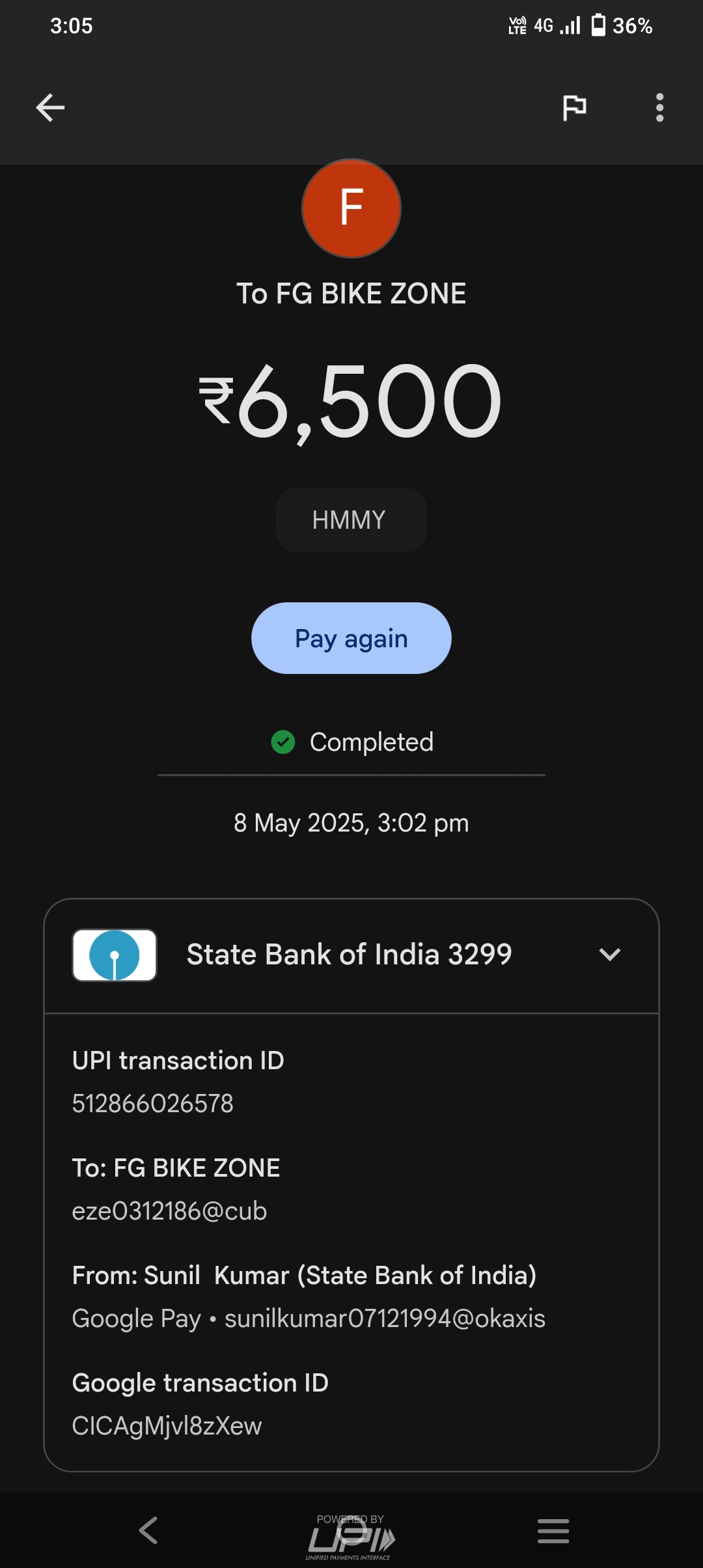Open recent apps from the navigation bar
Viewport: 703px width, 1568px height.
[553, 1530]
